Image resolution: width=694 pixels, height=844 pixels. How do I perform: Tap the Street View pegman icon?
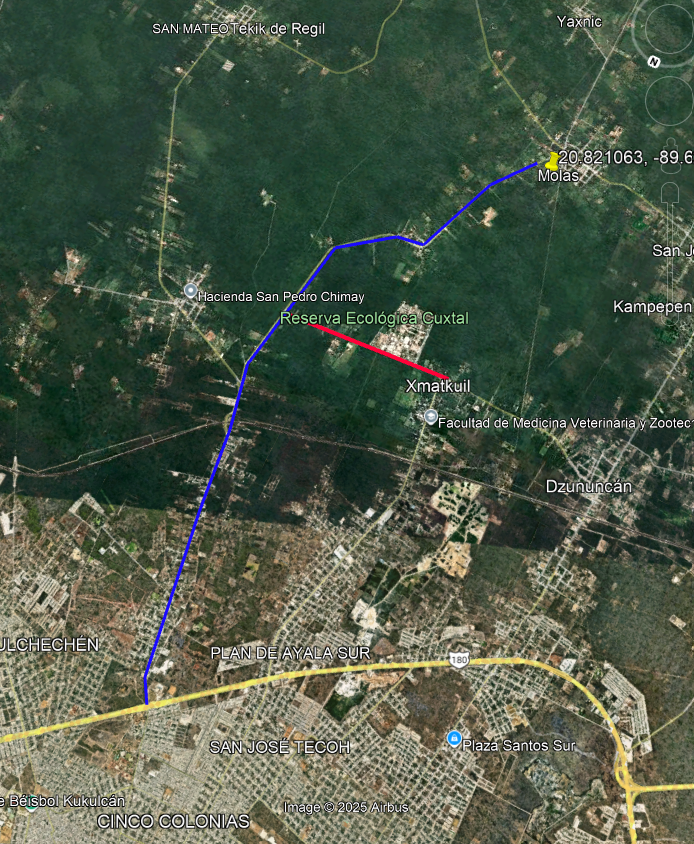click(671, 154)
